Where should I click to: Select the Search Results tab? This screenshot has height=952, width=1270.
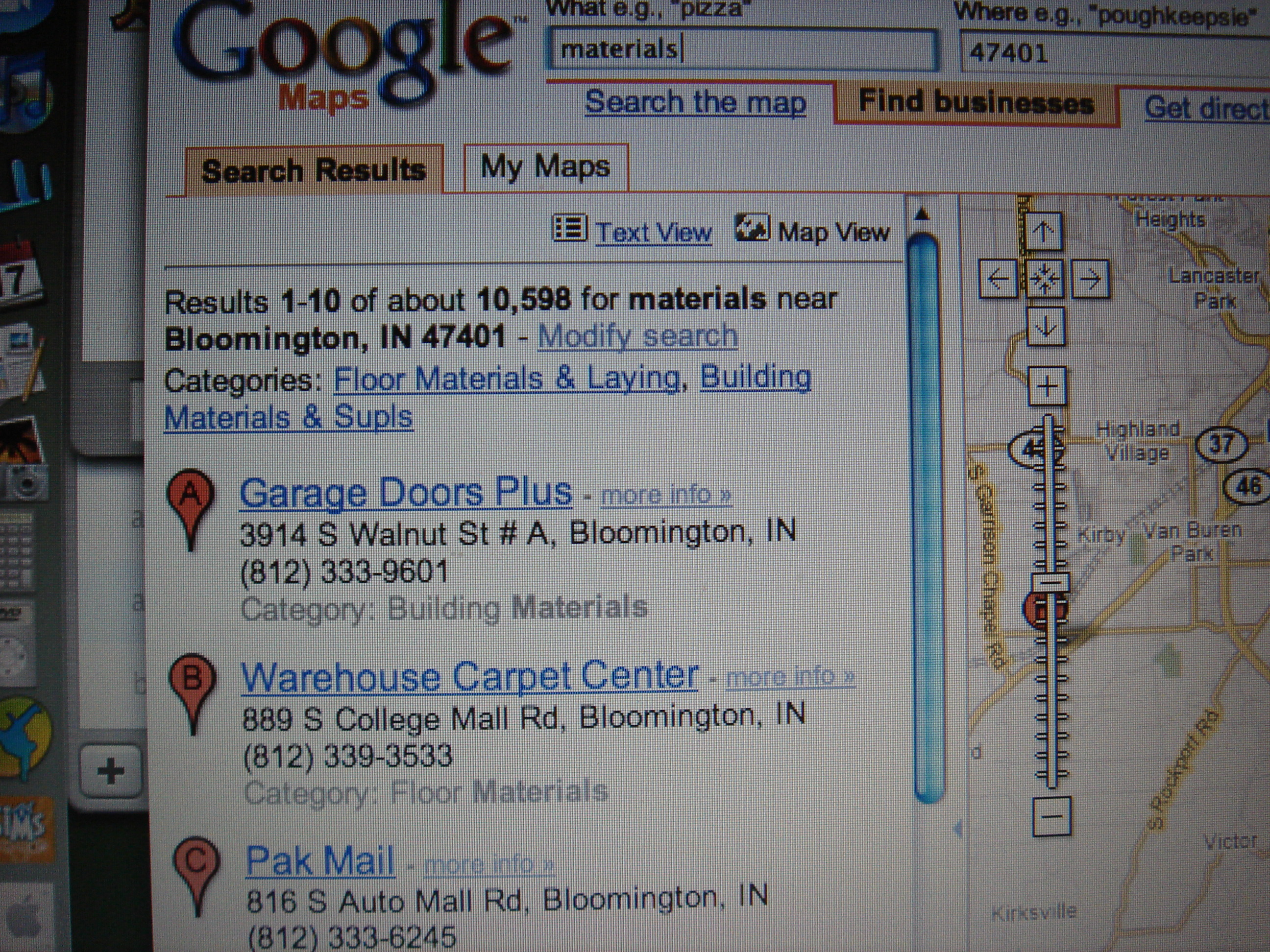coord(314,171)
